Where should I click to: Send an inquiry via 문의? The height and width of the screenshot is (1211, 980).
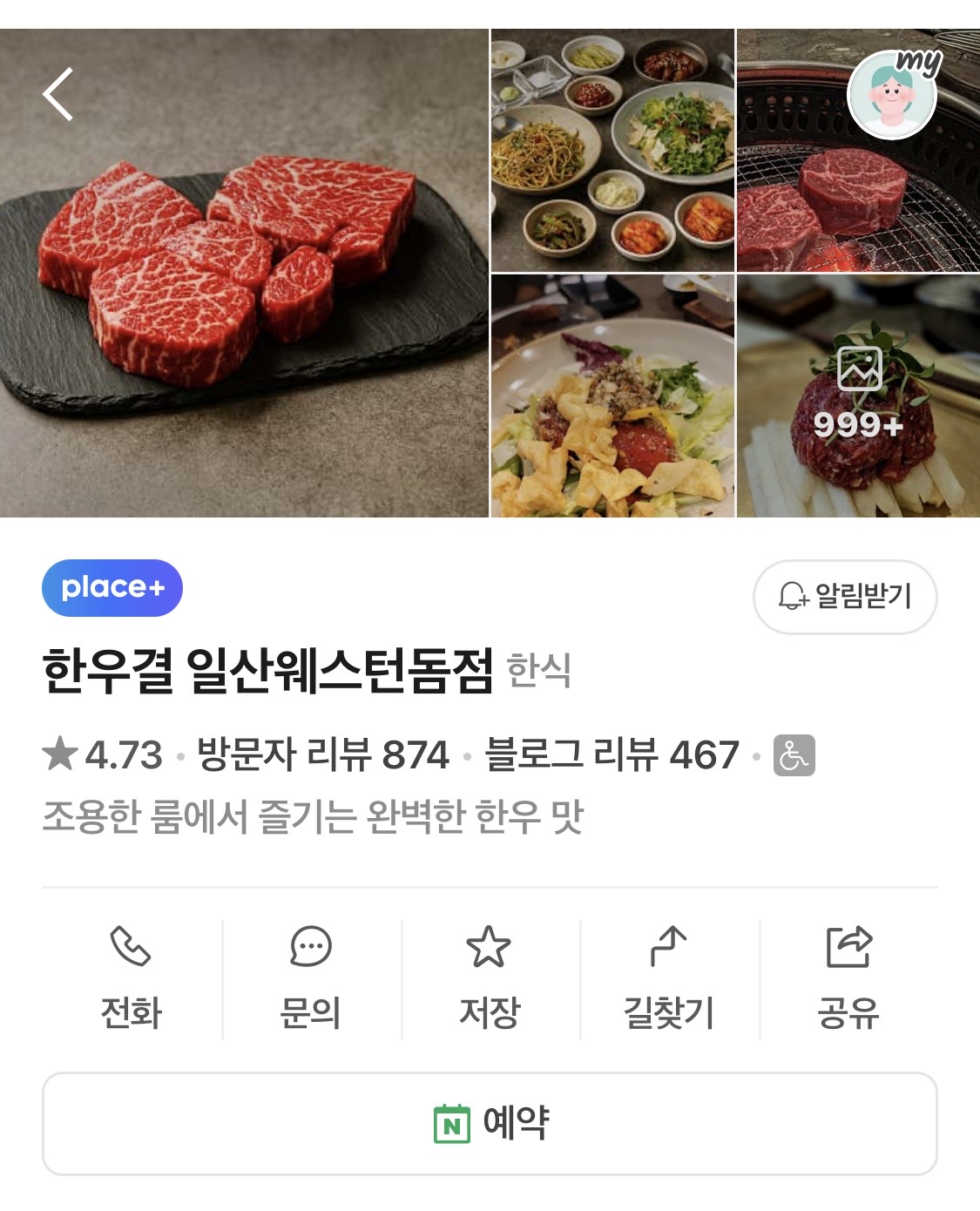tap(310, 979)
